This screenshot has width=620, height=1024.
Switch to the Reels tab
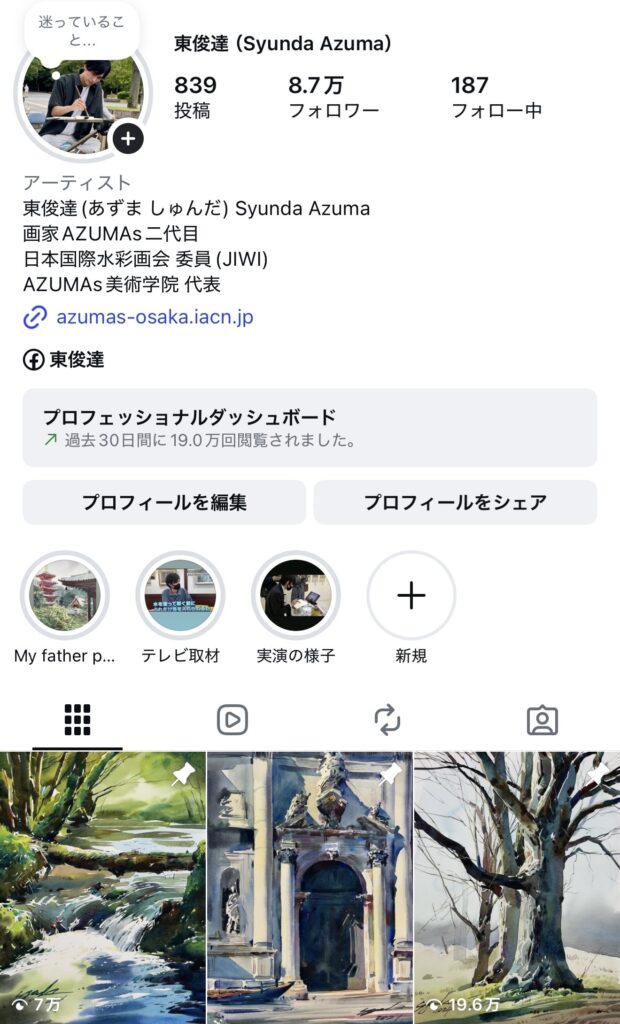[x=232, y=720]
